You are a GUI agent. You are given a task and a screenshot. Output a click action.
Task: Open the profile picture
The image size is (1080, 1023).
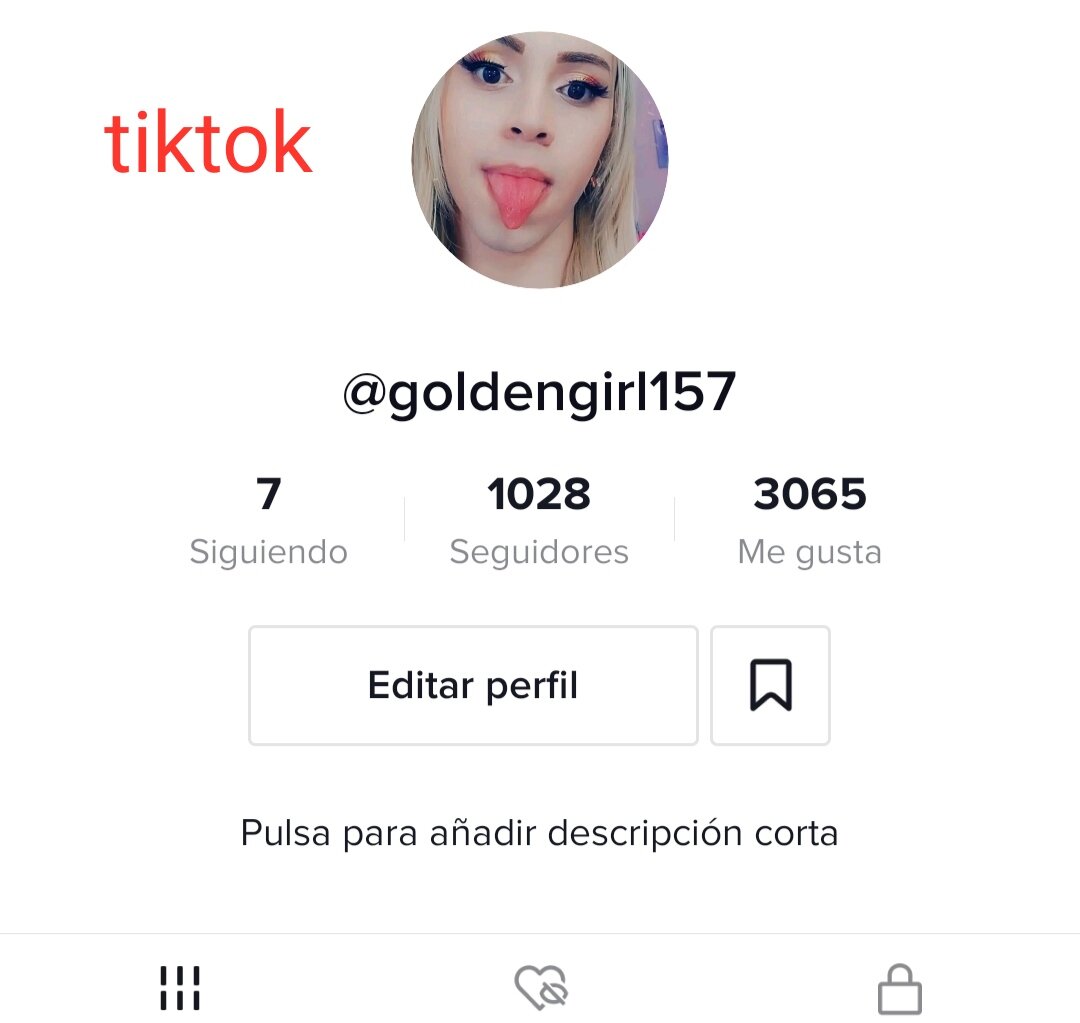[x=540, y=160]
